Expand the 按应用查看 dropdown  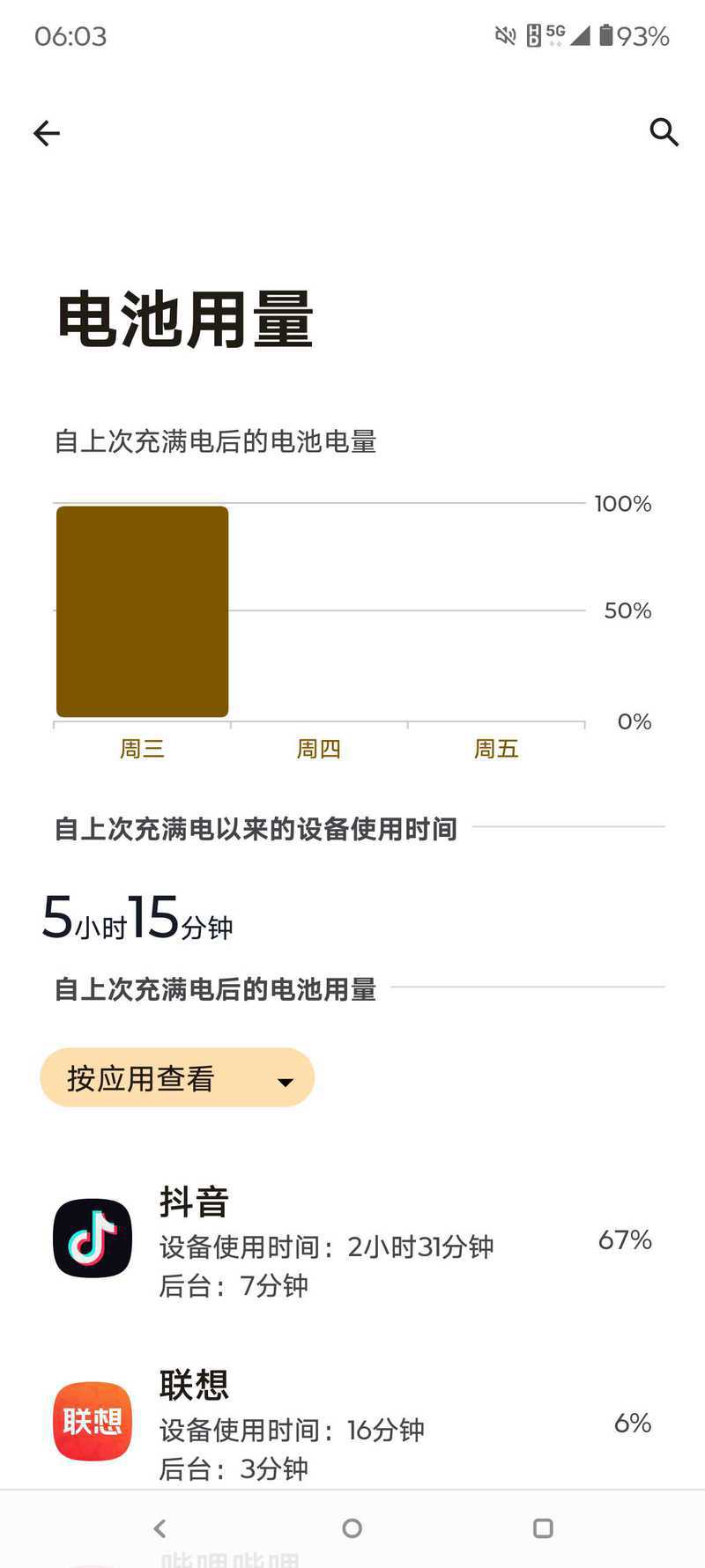click(x=177, y=1077)
